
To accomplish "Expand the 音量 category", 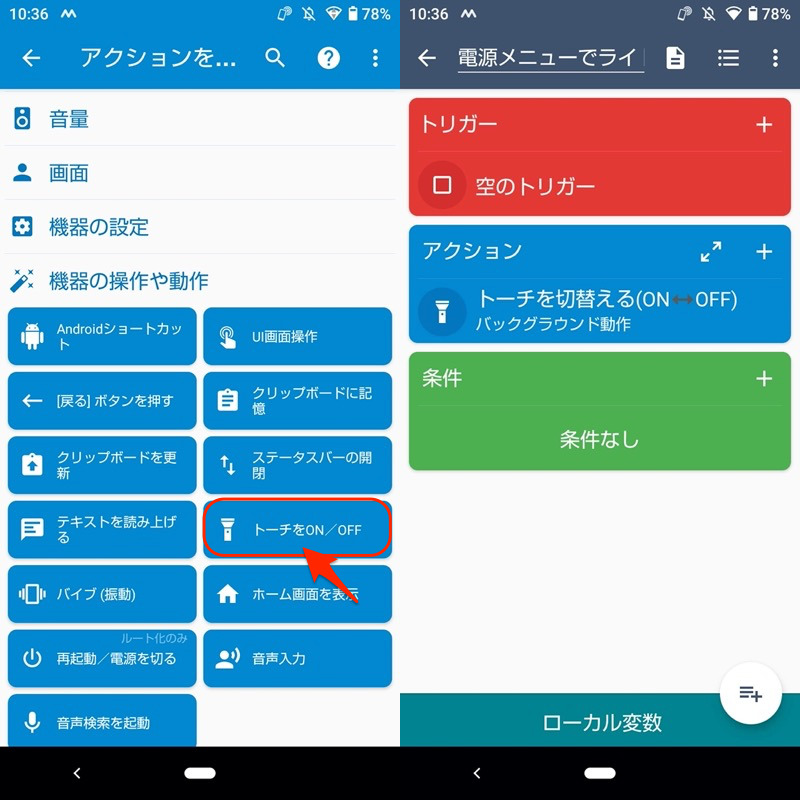I will point(200,120).
